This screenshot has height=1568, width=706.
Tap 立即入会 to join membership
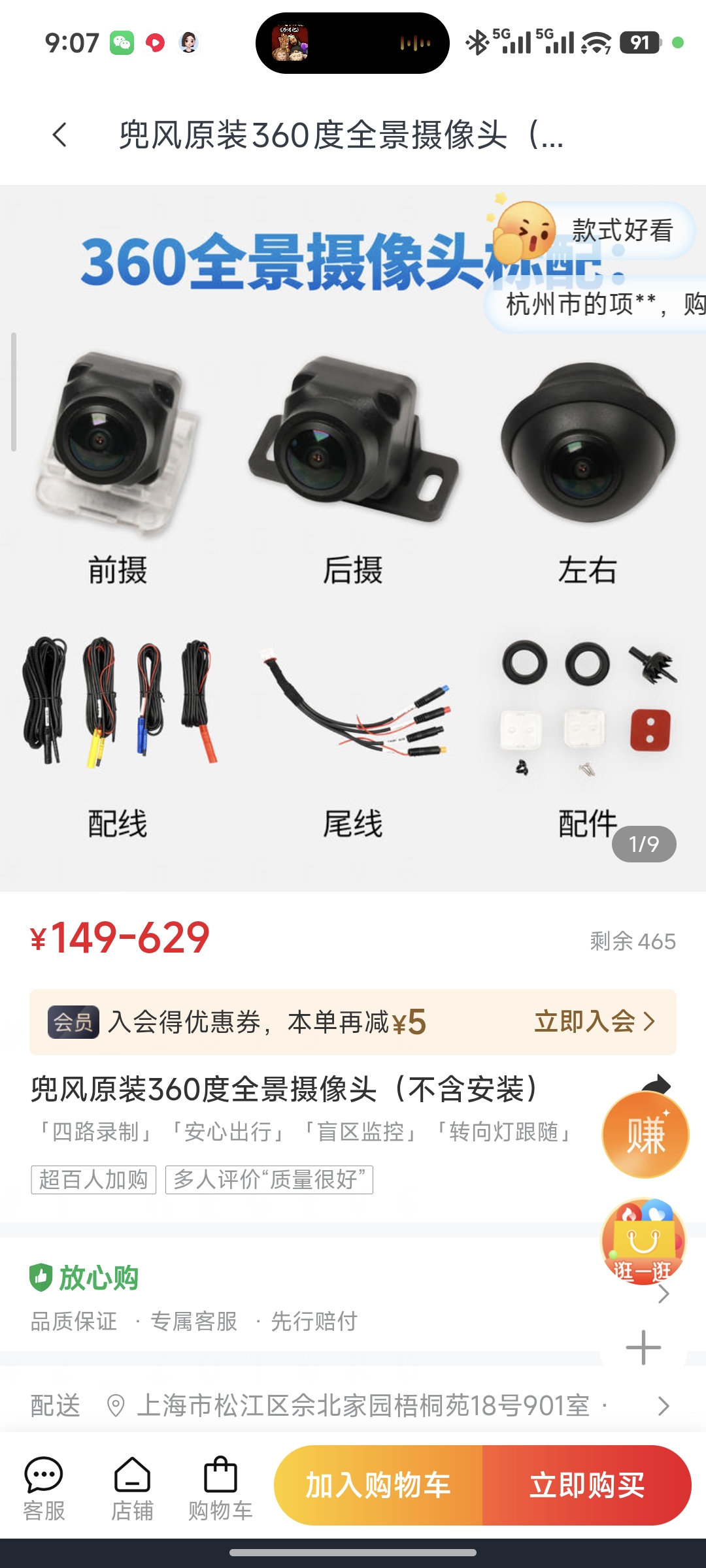[x=594, y=1022]
